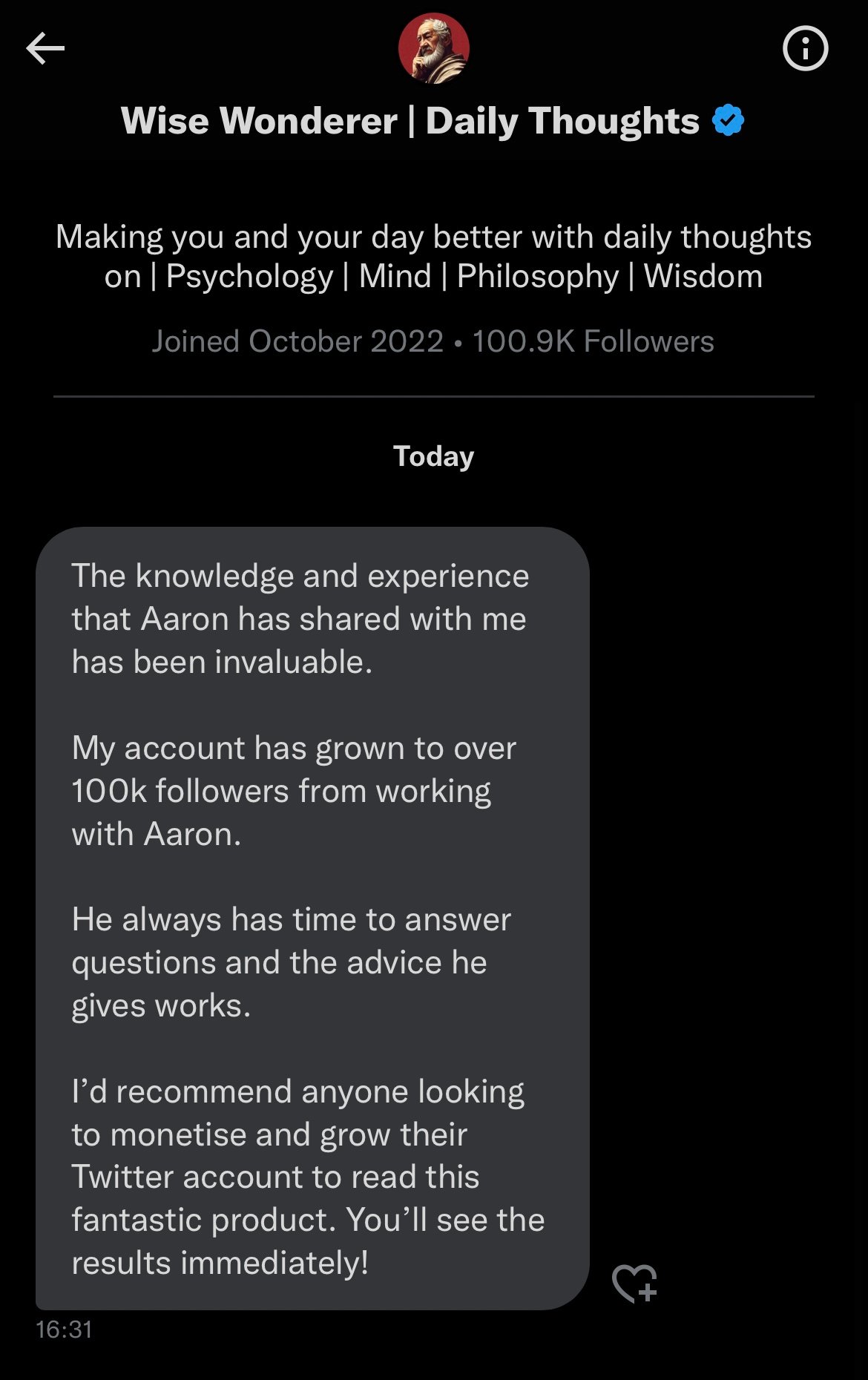Open the conversation info icon
868x1380 pixels.
805,49
